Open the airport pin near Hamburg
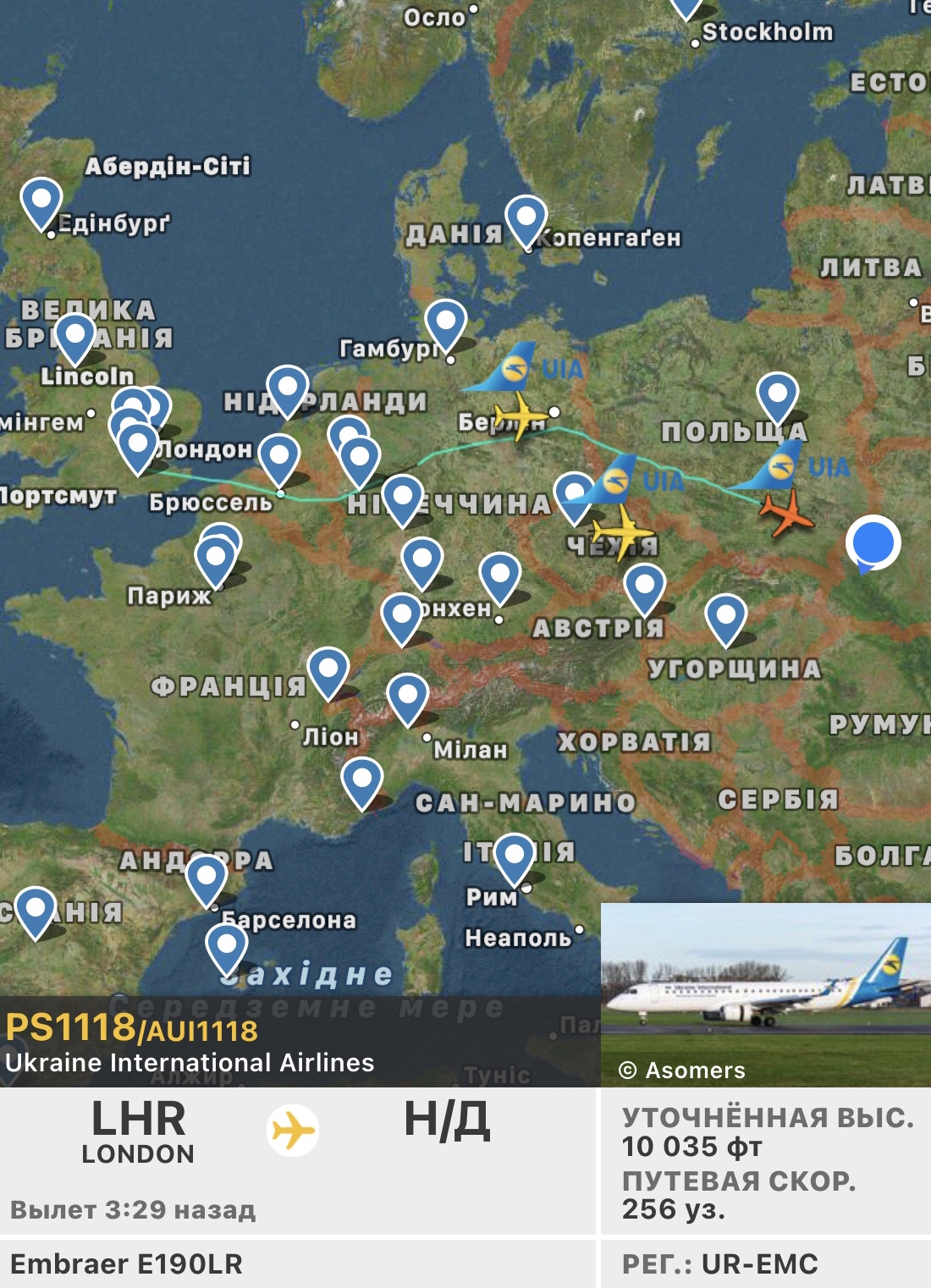 click(445, 323)
